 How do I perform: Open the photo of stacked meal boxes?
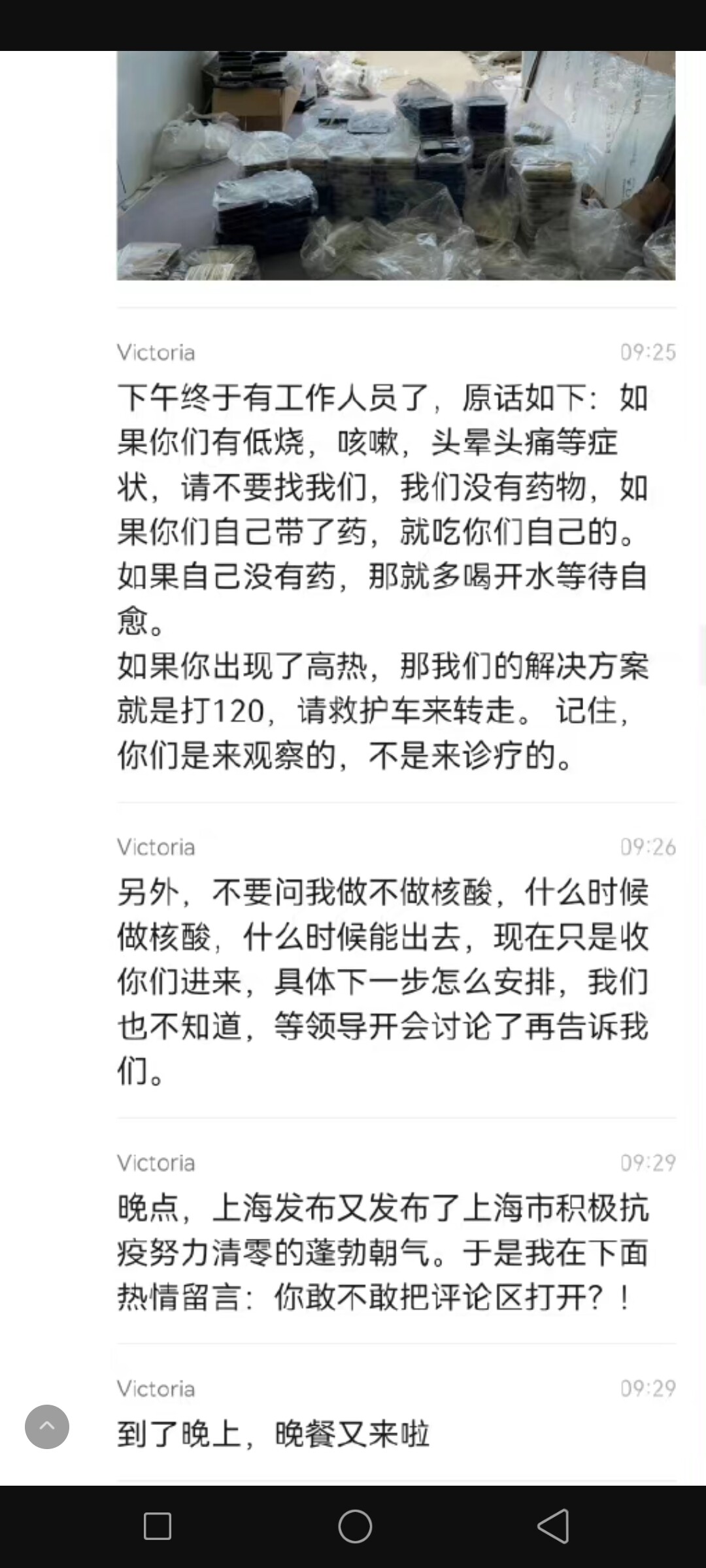coord(396,166)
